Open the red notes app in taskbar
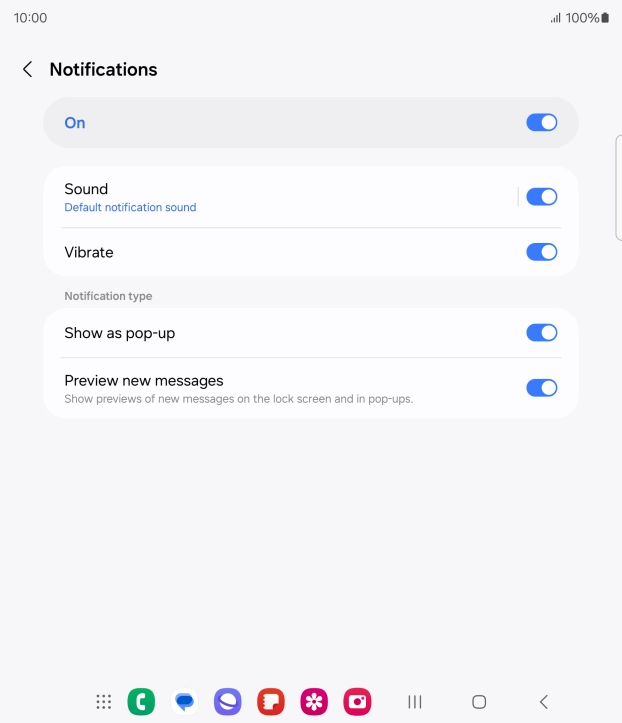 tap(271, 702)
